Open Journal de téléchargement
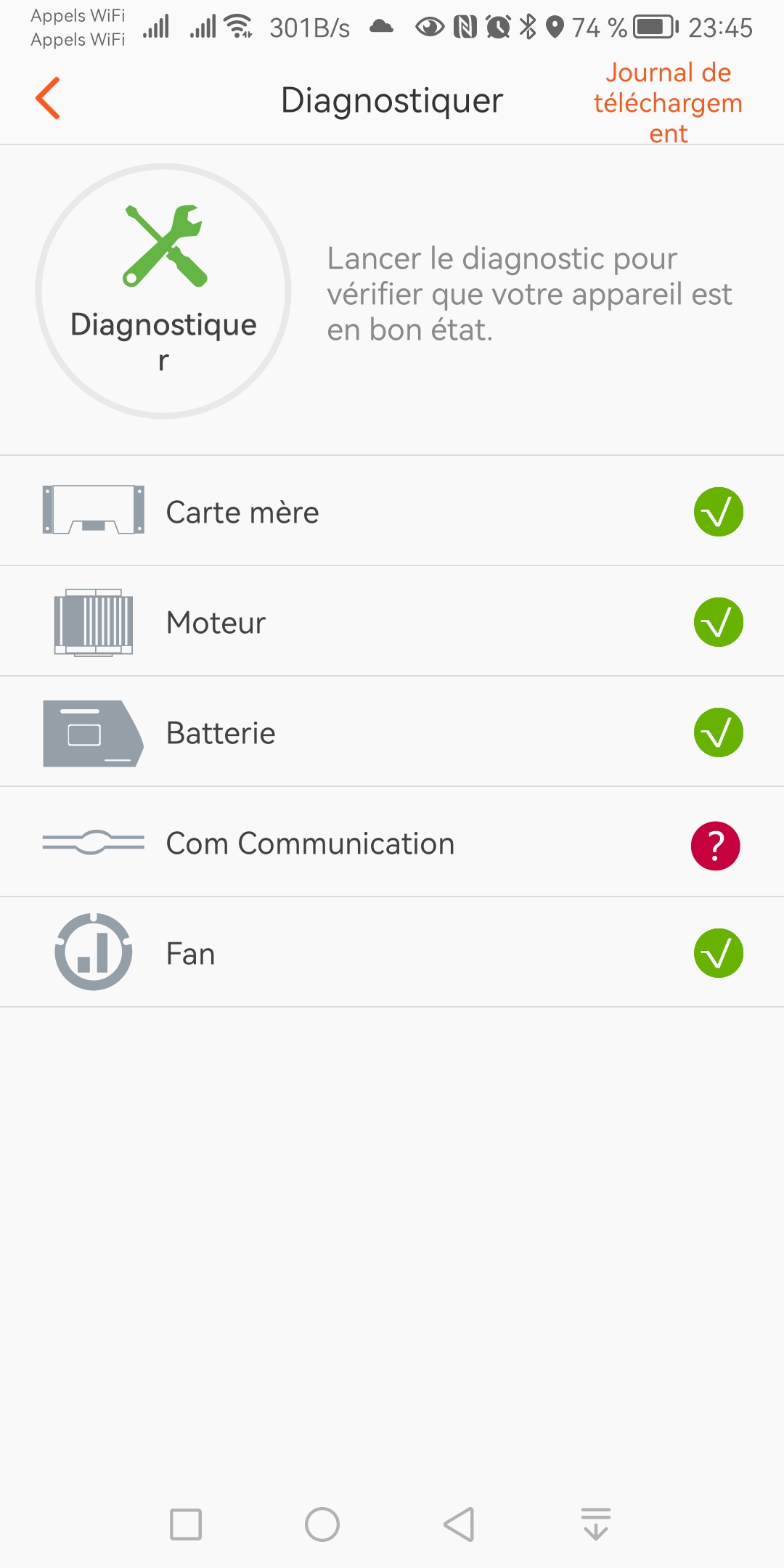784x1568 pixels. (x=668, y=102)
